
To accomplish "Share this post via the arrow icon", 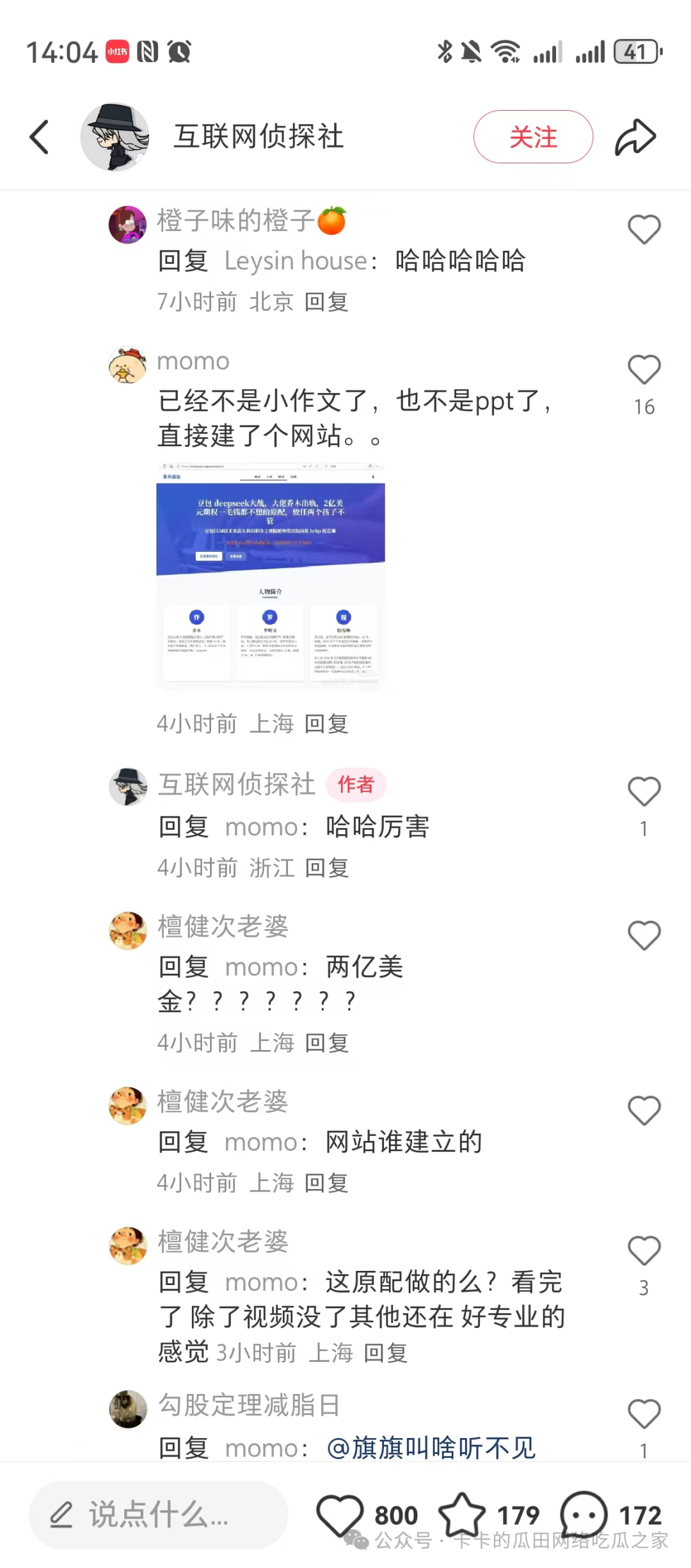I will [x=635, y=137].
